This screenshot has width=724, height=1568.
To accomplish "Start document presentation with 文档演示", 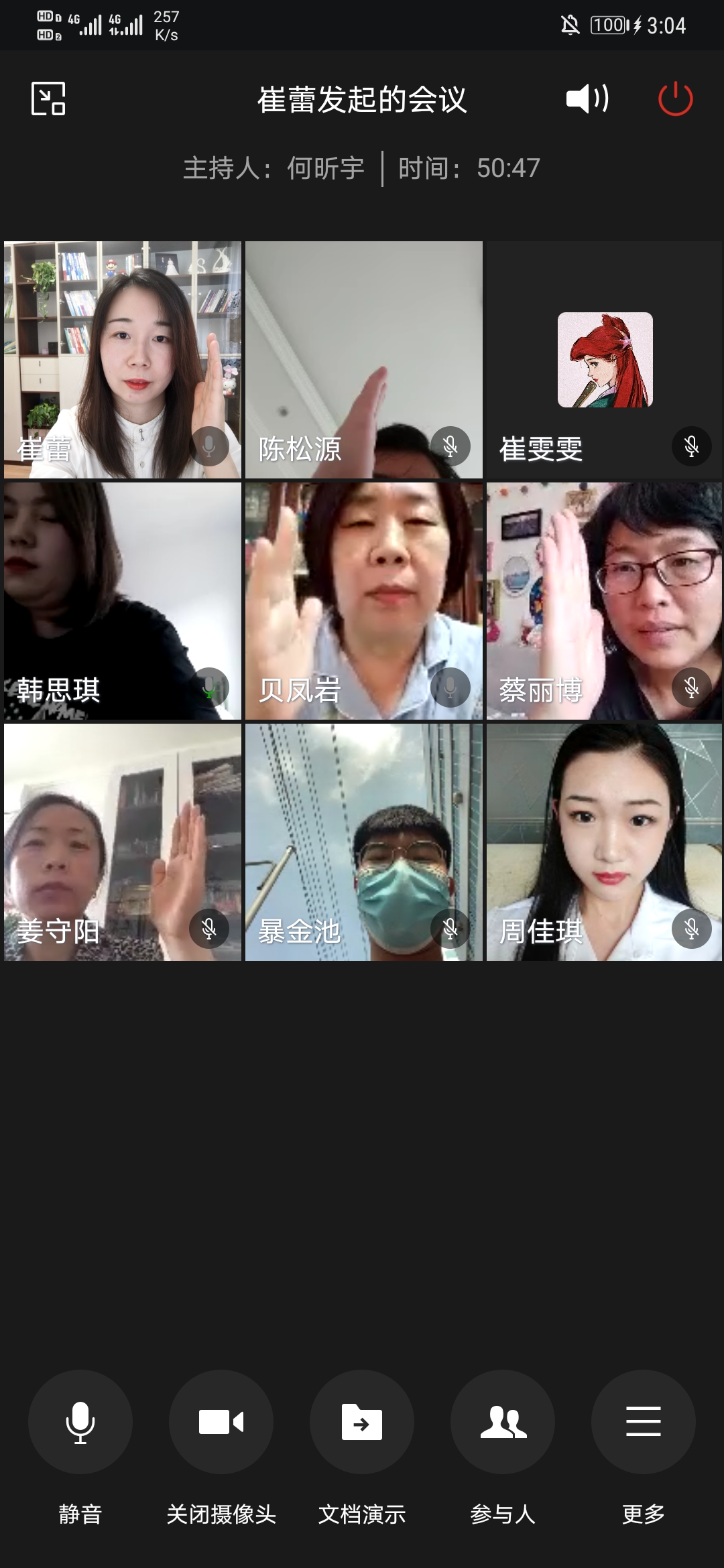I will (x=362, y=1421).
